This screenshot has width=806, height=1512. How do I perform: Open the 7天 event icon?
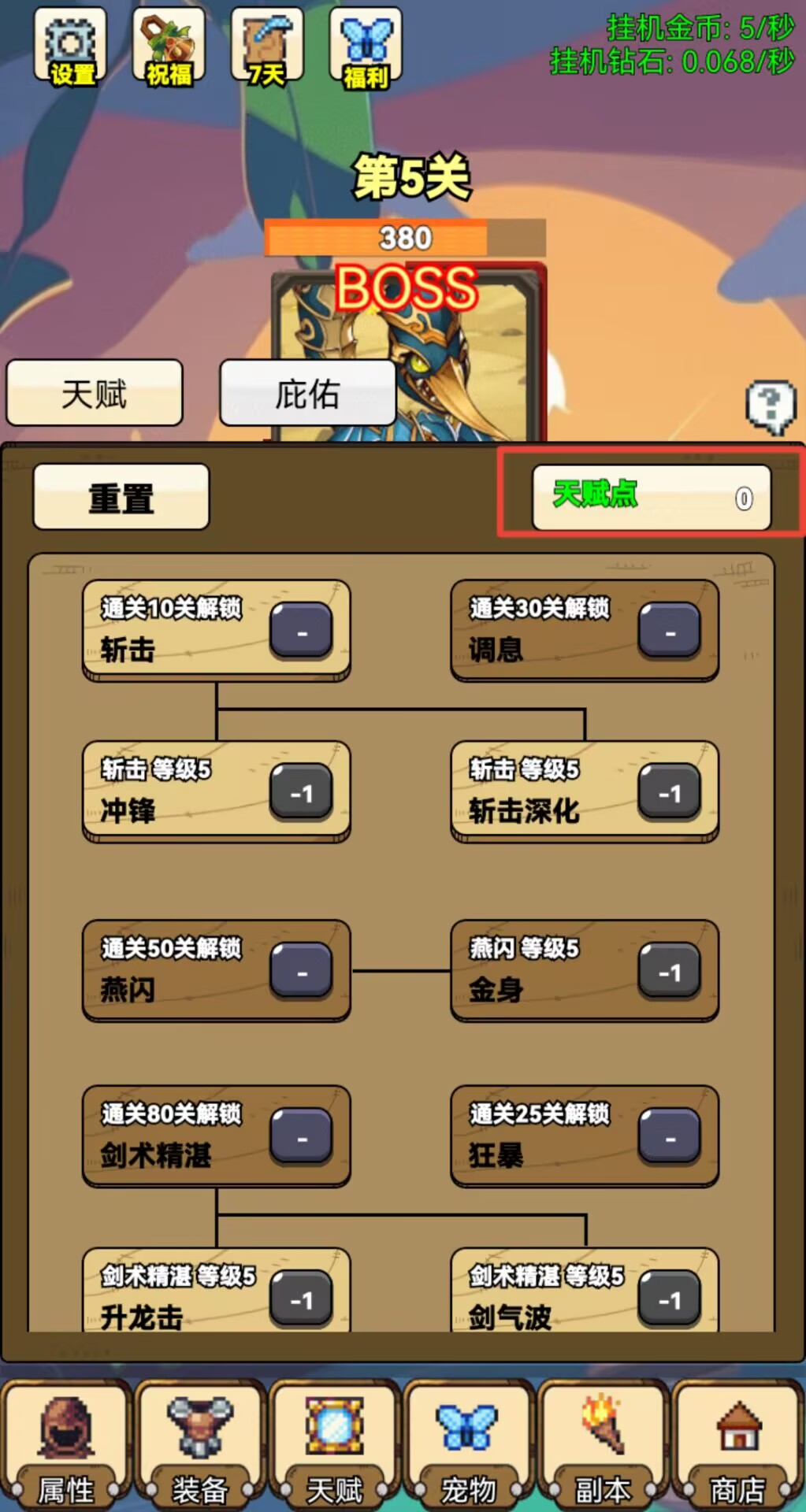267,46
